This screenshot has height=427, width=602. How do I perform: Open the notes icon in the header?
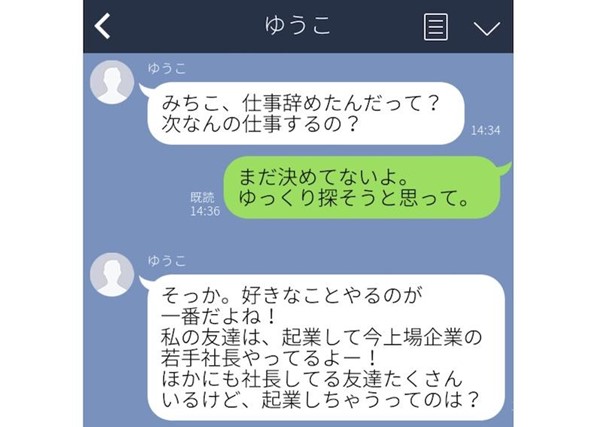pyautogui.click(x=436, y=27)
